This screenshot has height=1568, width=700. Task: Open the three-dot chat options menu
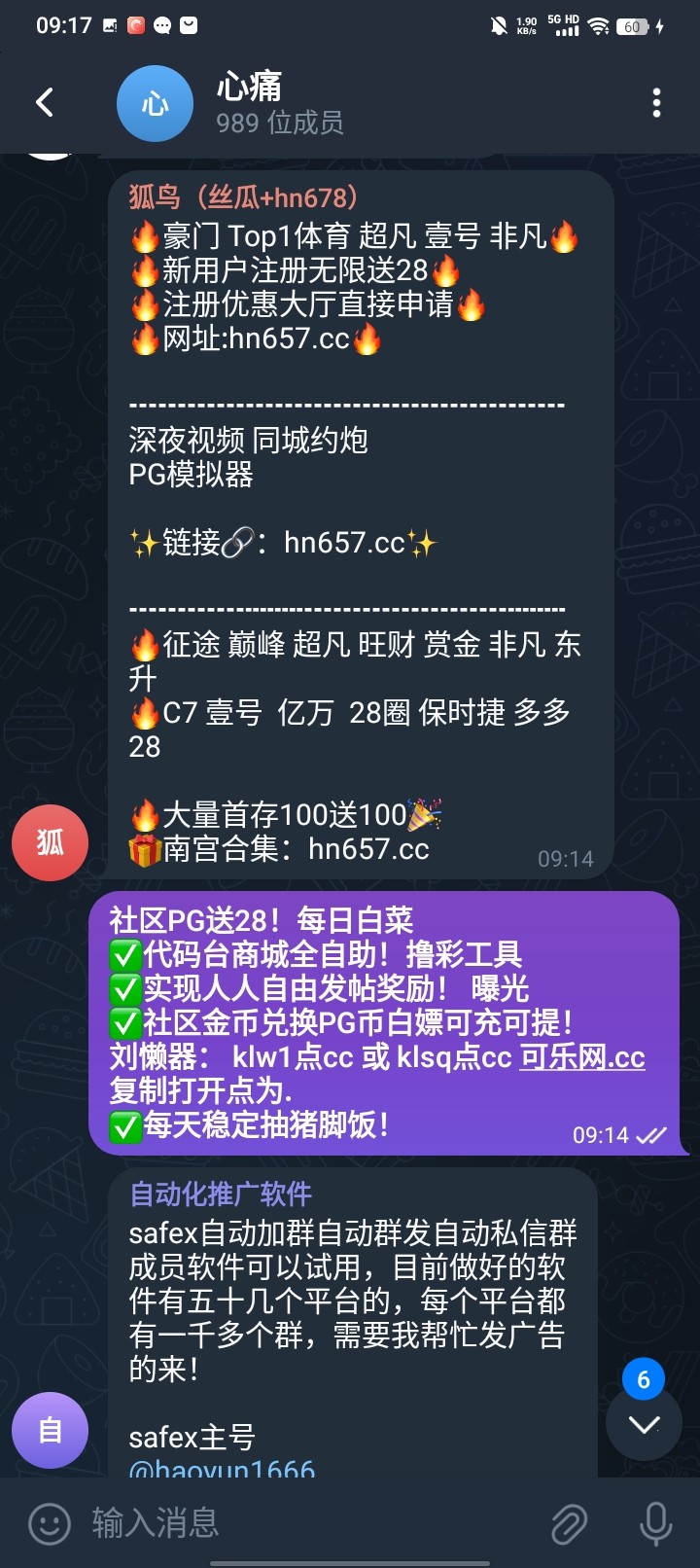(x=656, y=102)
